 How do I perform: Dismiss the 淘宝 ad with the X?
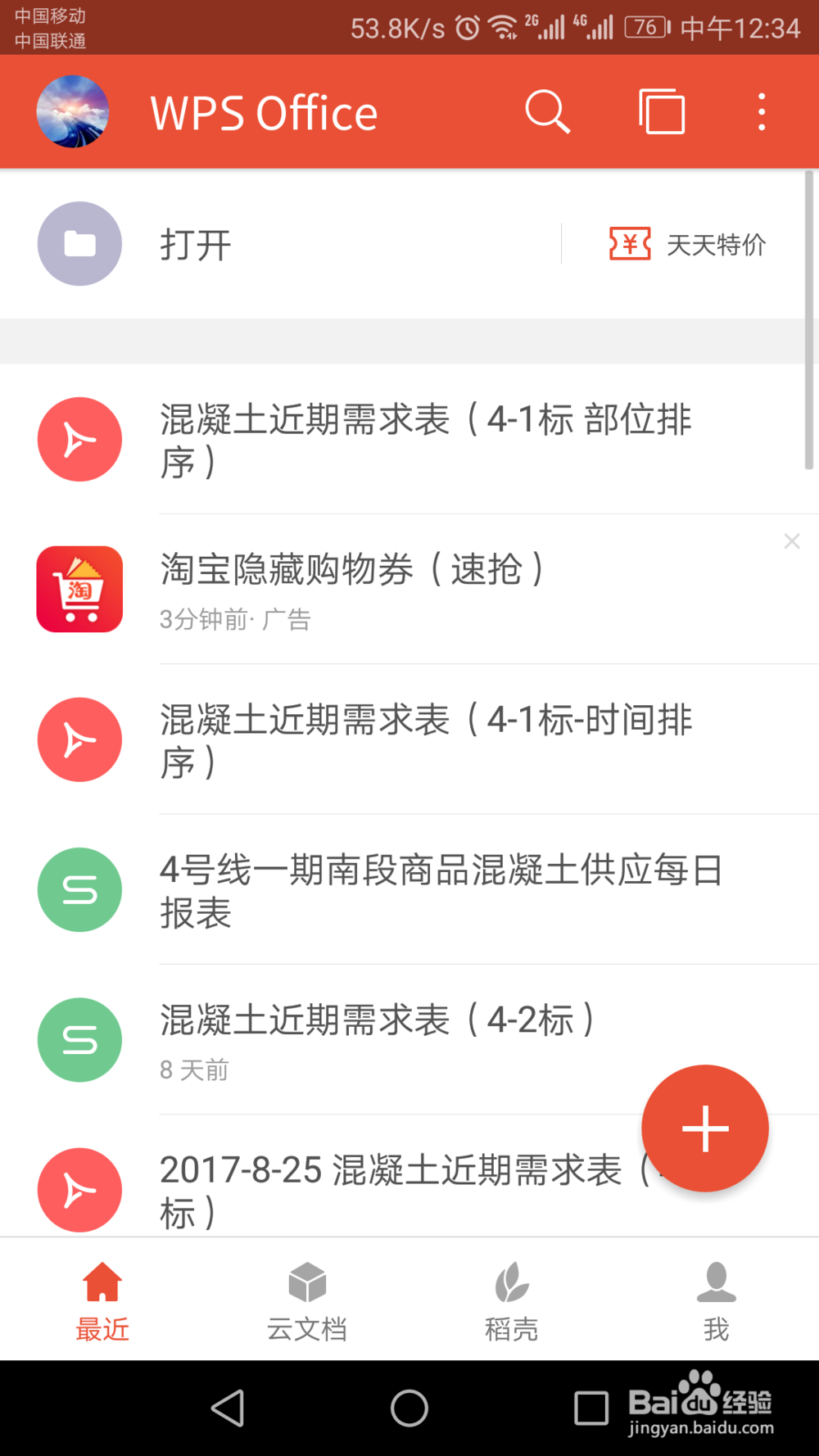pyautogui.click(x=791, y=541)
